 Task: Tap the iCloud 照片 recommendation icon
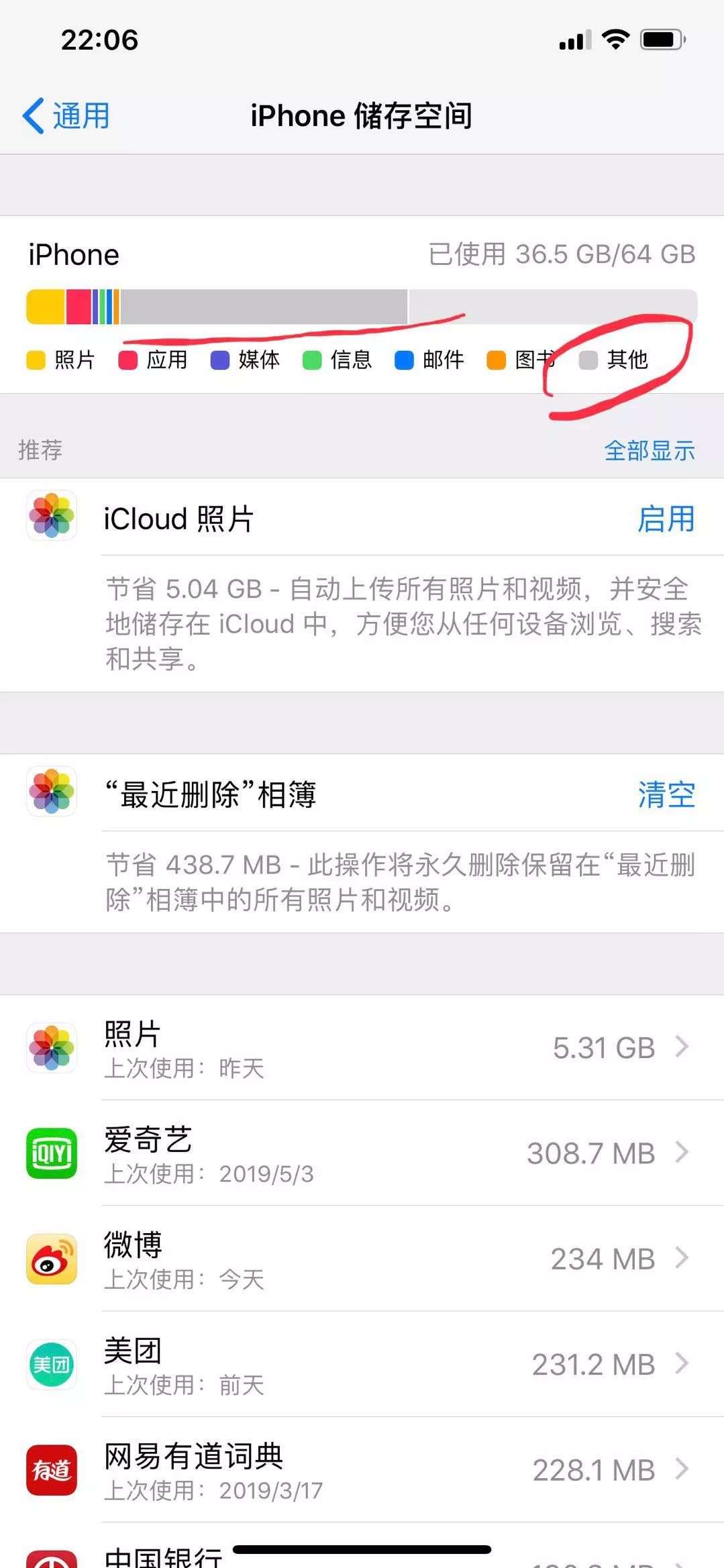[x=51, y=518]
